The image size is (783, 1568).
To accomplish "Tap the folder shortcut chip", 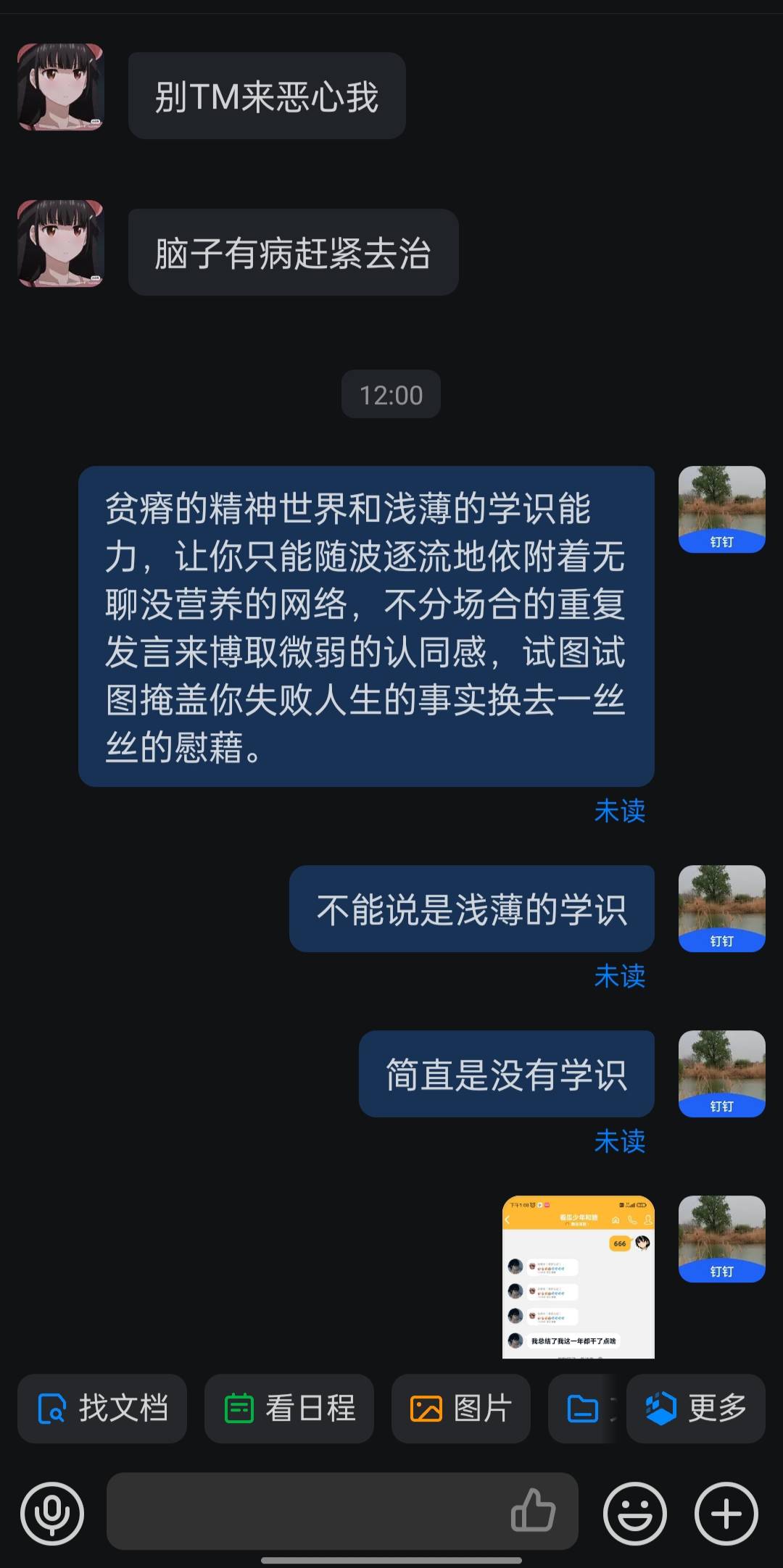I will click(583, 1409).
